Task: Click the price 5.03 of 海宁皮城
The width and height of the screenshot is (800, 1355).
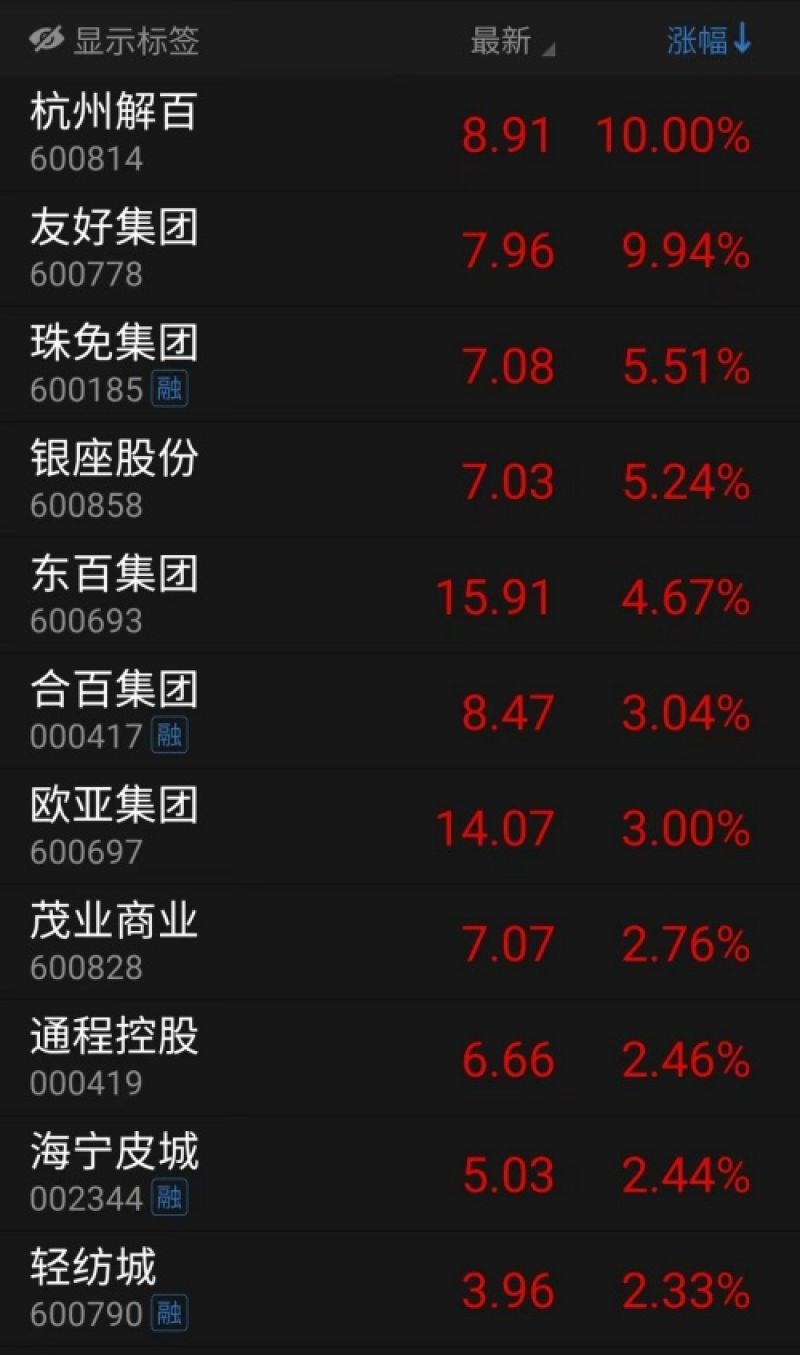Action: click(511, 1175)
